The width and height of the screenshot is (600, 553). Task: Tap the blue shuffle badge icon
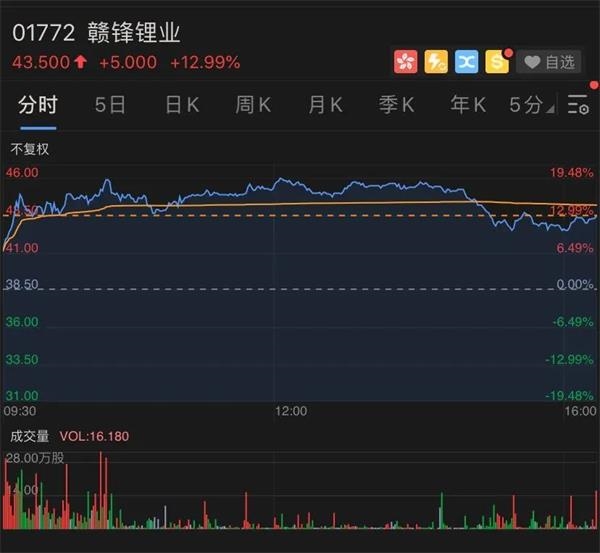466,62
